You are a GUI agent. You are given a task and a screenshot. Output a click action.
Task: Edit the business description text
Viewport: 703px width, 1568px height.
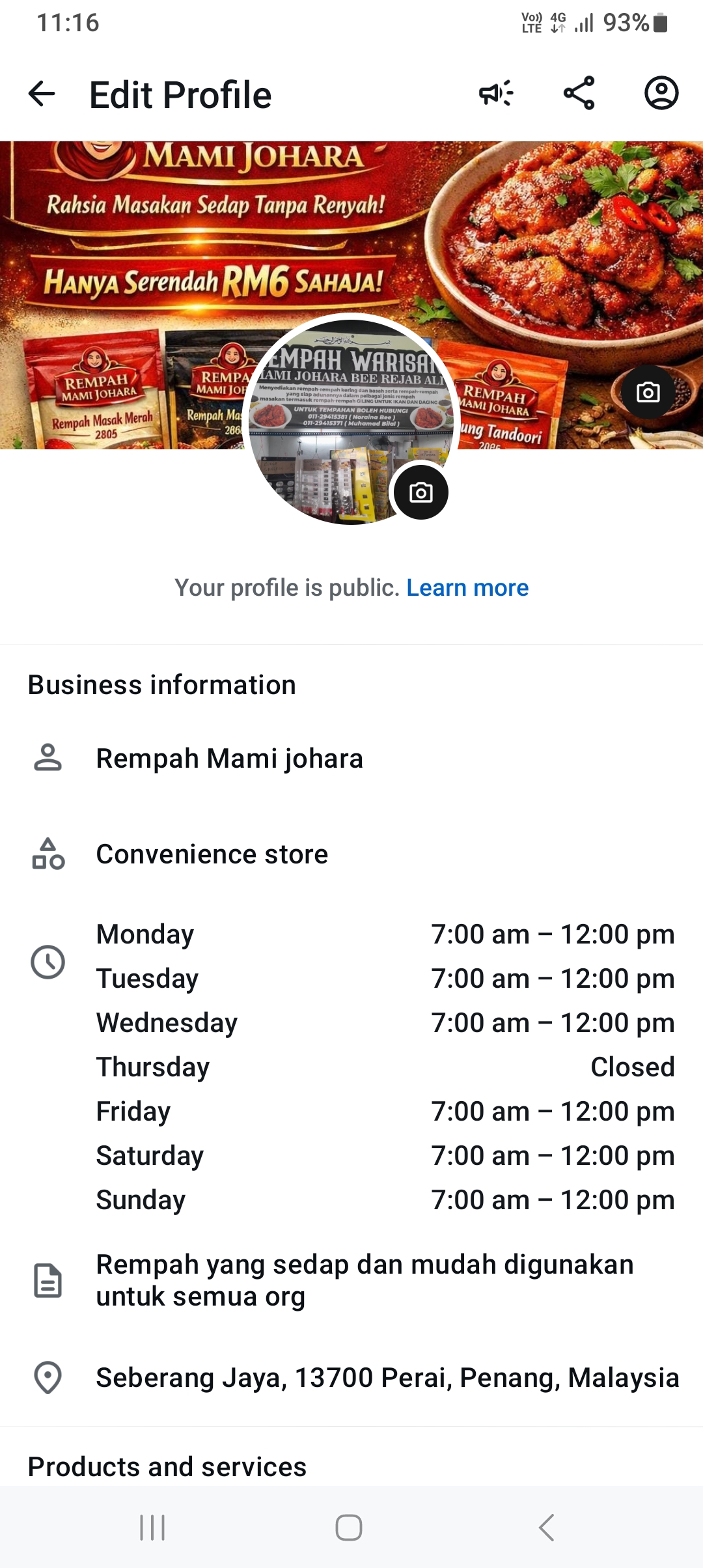click(x=365, y=1280)
